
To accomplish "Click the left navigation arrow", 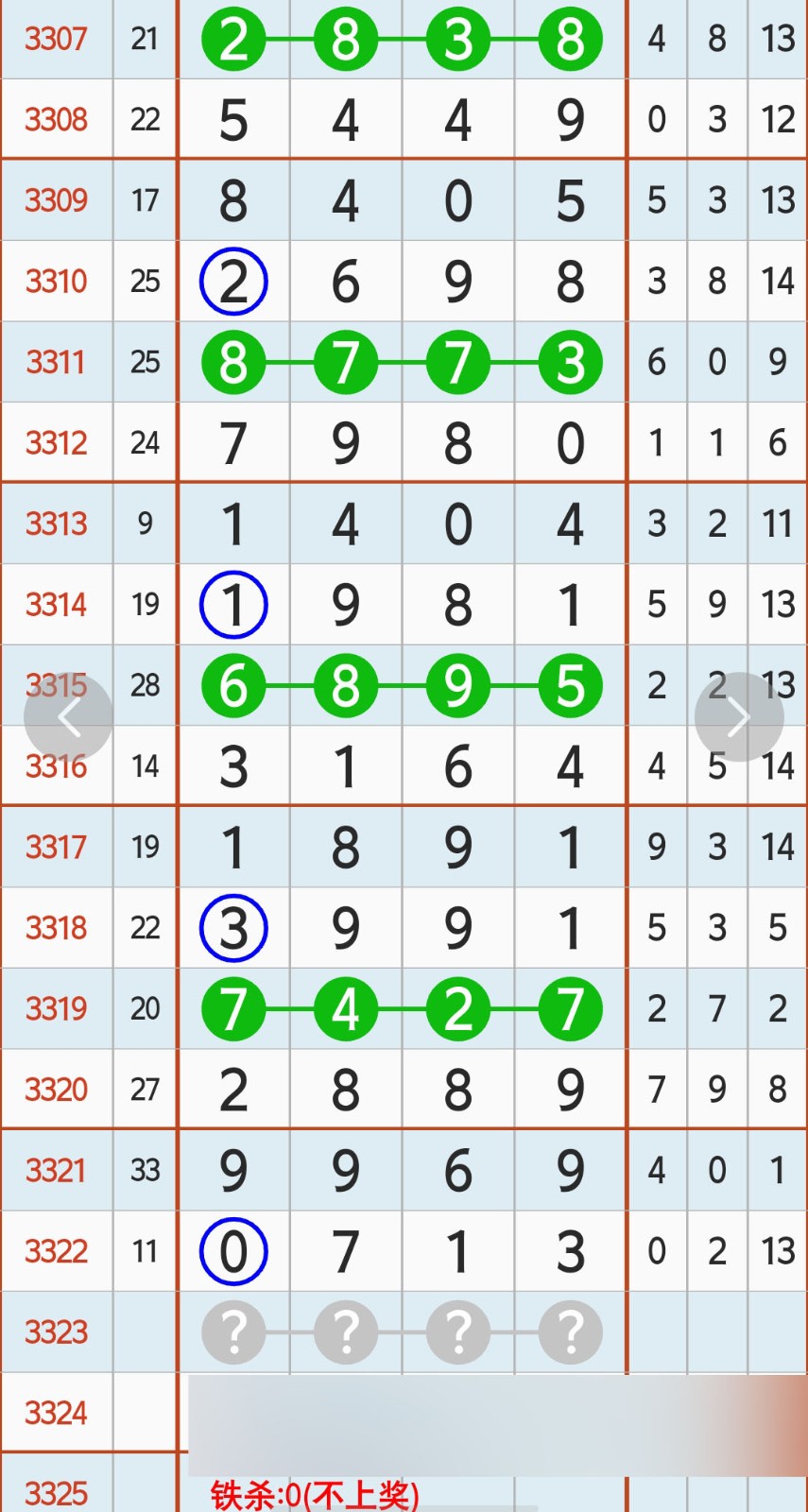I will pos(67,716).
